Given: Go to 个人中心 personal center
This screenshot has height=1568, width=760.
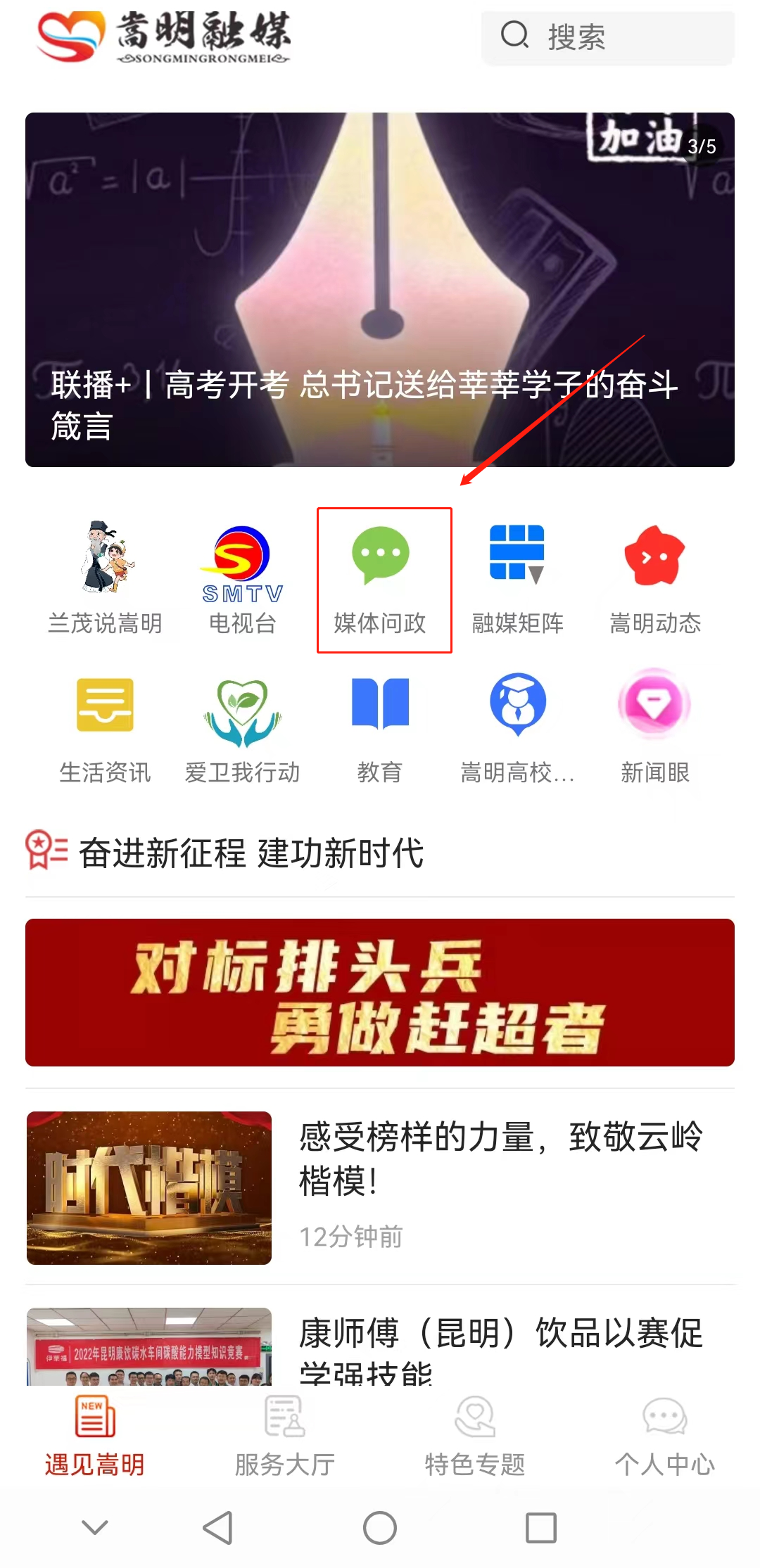Looking at the screenshot, I should click(x=665, y=1432).
